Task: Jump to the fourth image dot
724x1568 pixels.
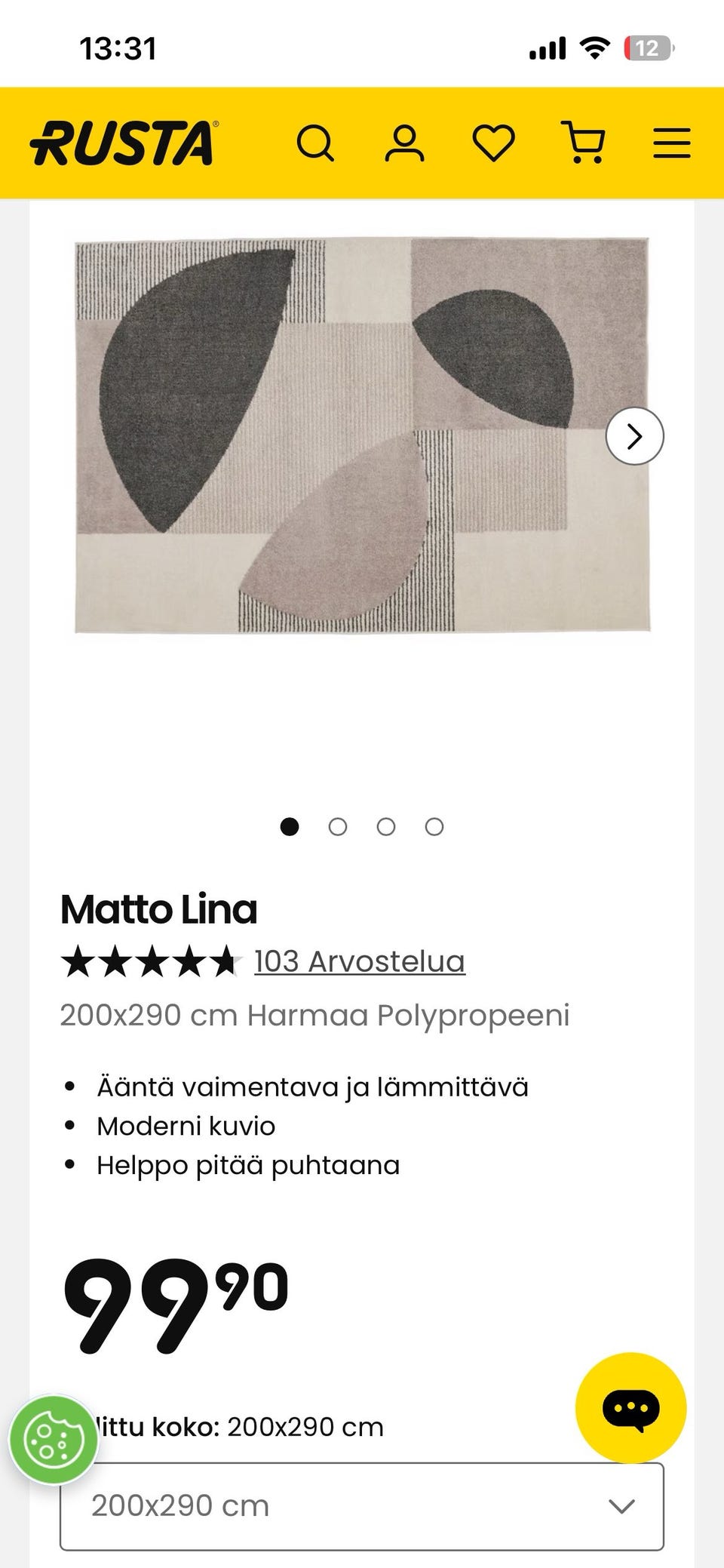Action: [x=434, y=827]
